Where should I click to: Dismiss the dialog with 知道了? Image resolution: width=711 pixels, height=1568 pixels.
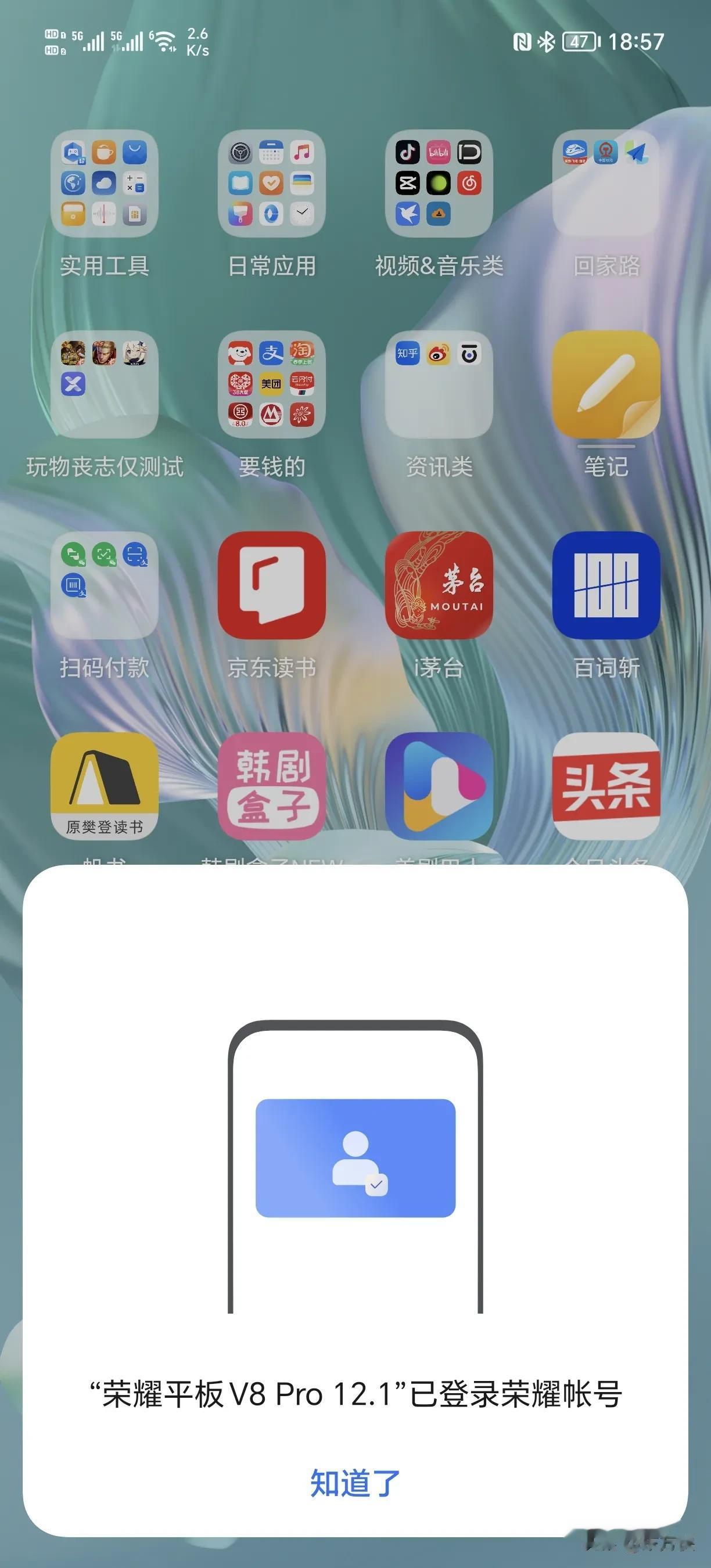355,1482
